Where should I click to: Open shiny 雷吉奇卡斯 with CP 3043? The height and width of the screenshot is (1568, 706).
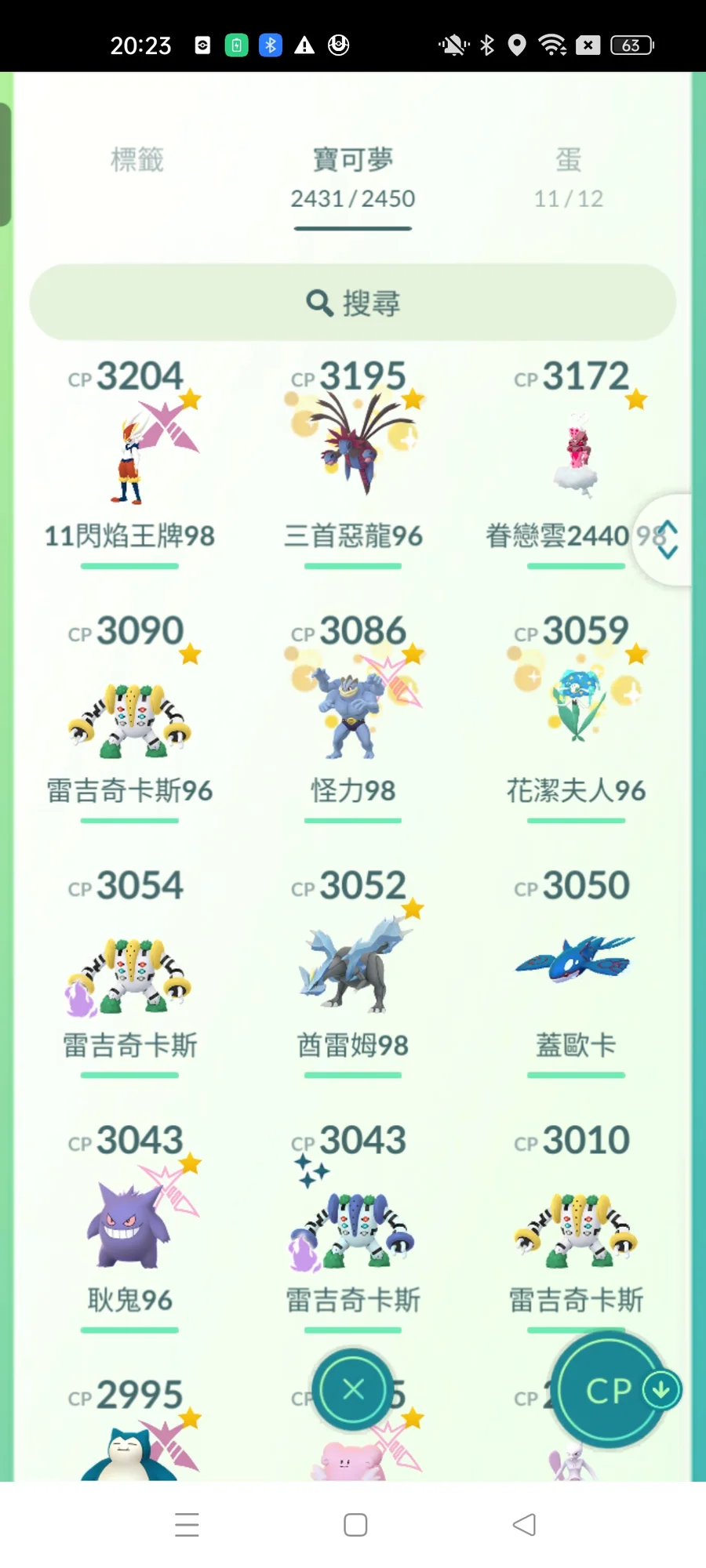click(x=353, y=1227)
